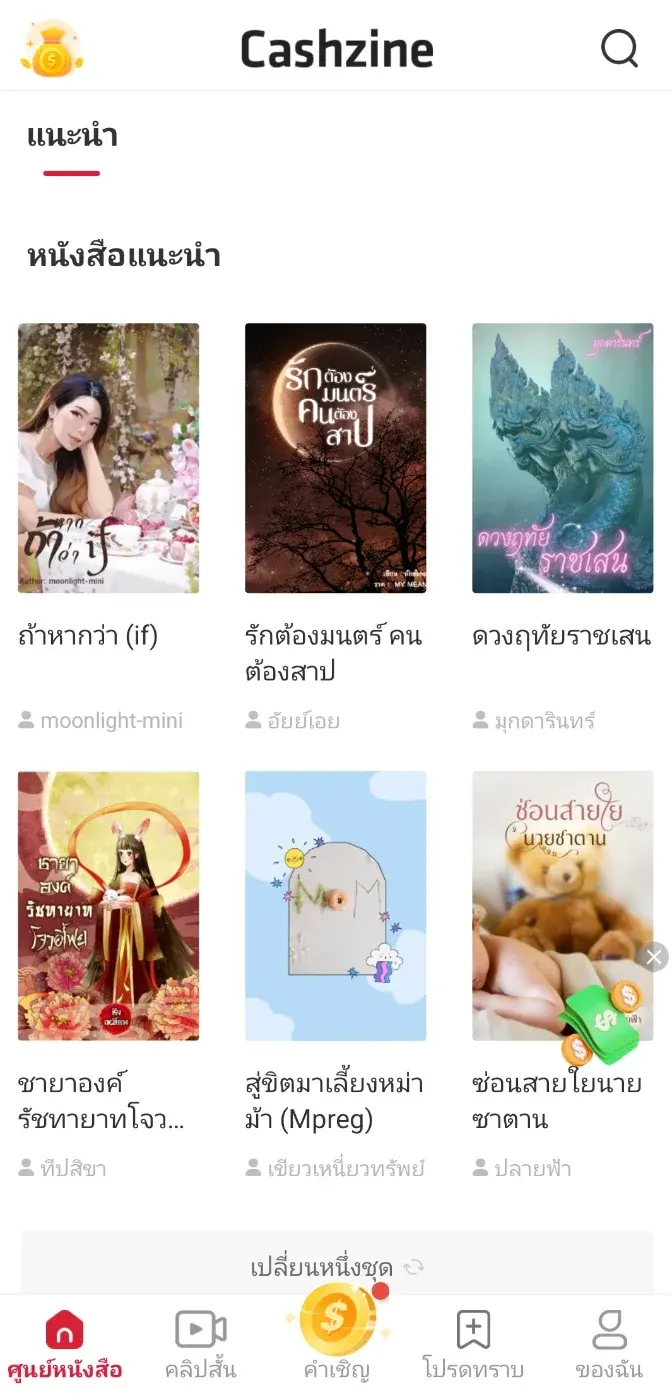Open the book สู่ขิตมาเลี้ยงหม่าม้า (Mpreg)
Image resolution: width=672 pixels, height=1400 pixels.
coord(335,905)
